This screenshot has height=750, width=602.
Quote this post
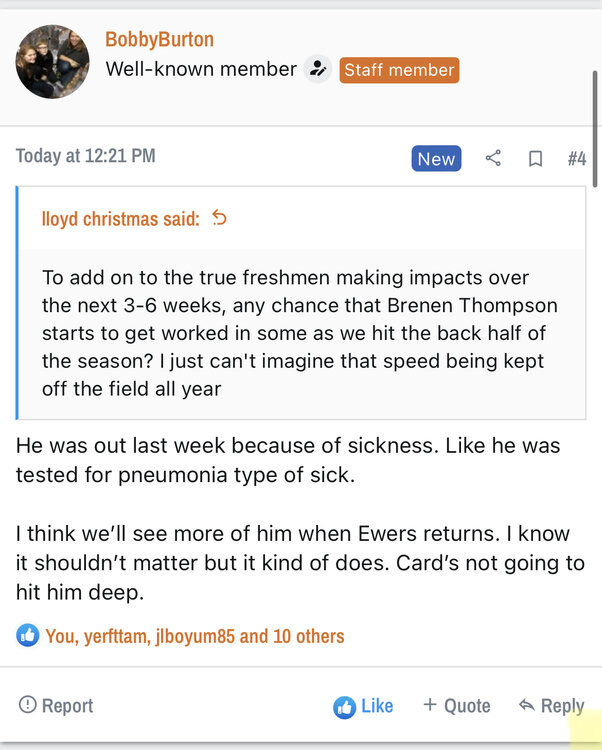click(456, 705)
